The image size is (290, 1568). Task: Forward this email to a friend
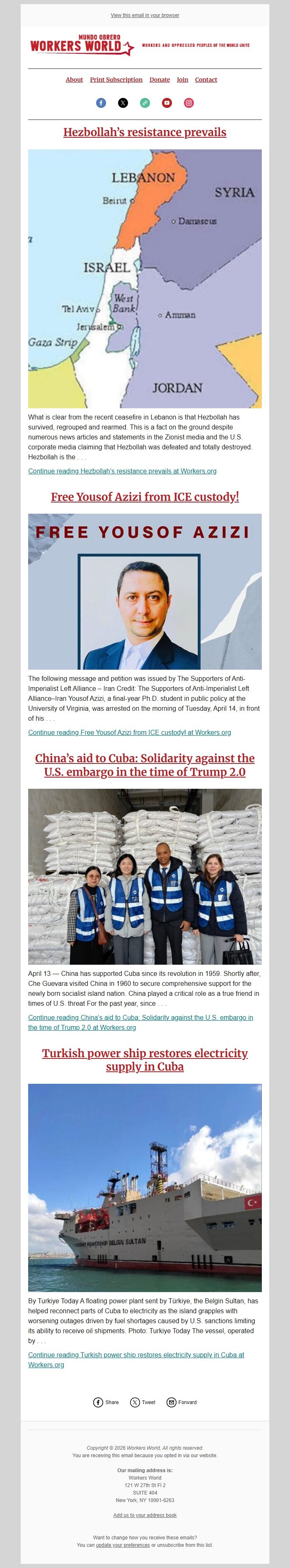click(182, 1402)
